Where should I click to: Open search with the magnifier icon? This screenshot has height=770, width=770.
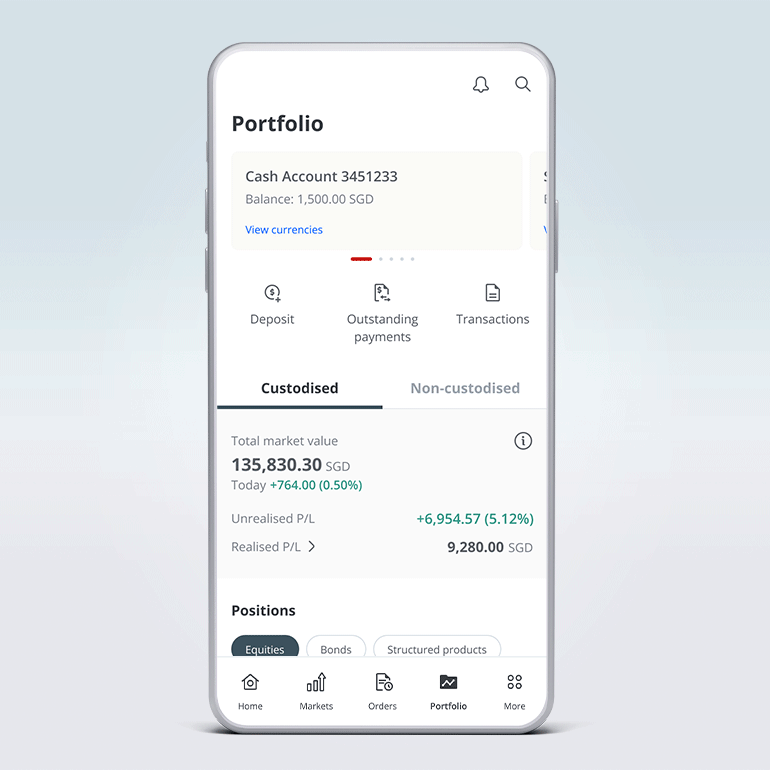pos(523,85)
